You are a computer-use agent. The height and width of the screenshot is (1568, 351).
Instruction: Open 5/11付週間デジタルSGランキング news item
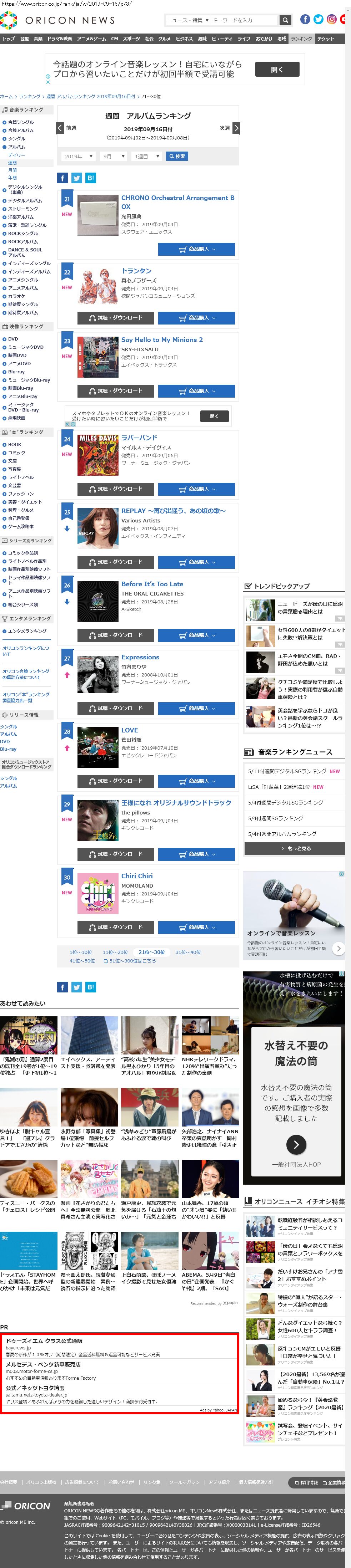287,771
